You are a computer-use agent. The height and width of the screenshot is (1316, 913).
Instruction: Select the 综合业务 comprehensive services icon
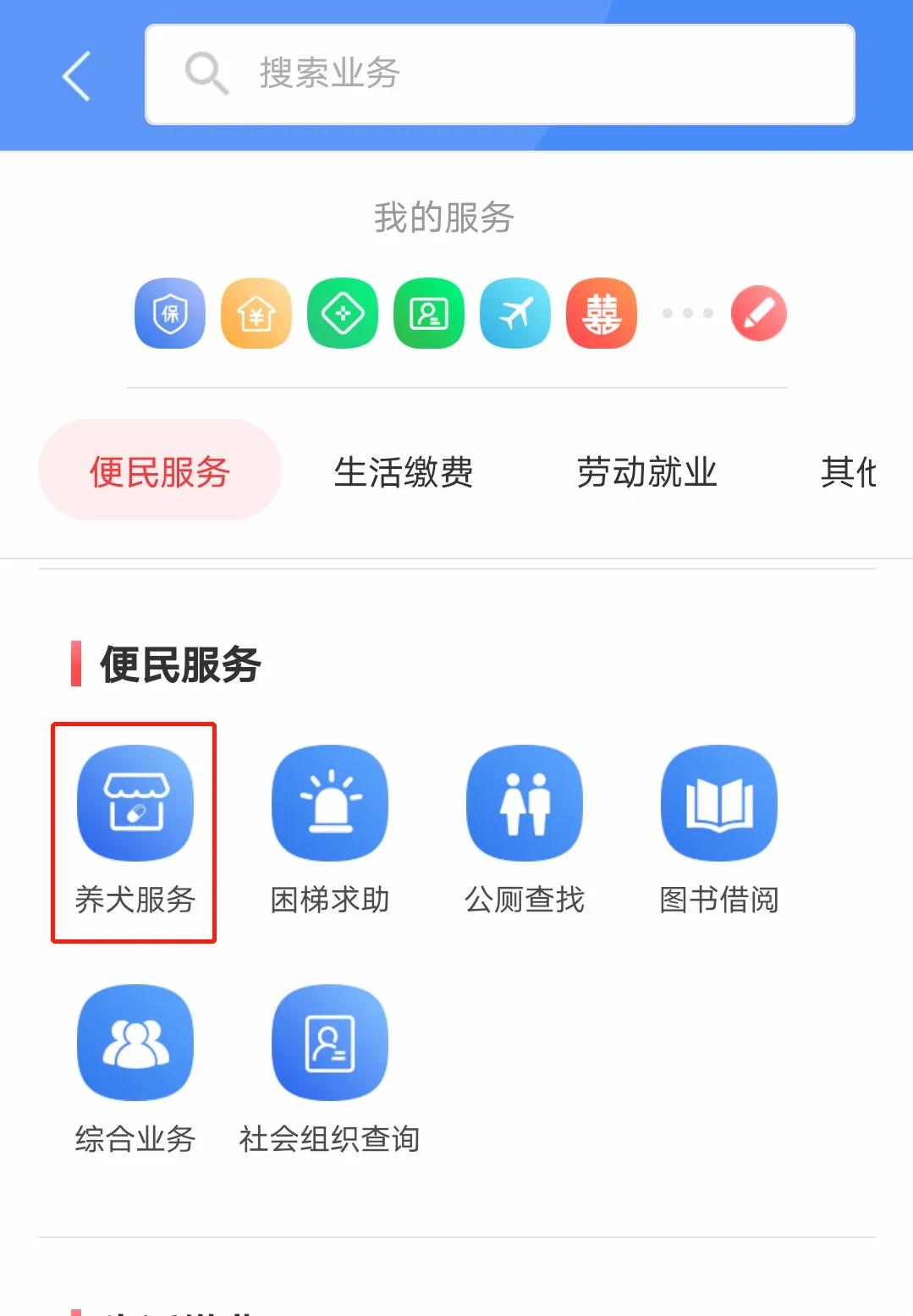pos(134,1043)
